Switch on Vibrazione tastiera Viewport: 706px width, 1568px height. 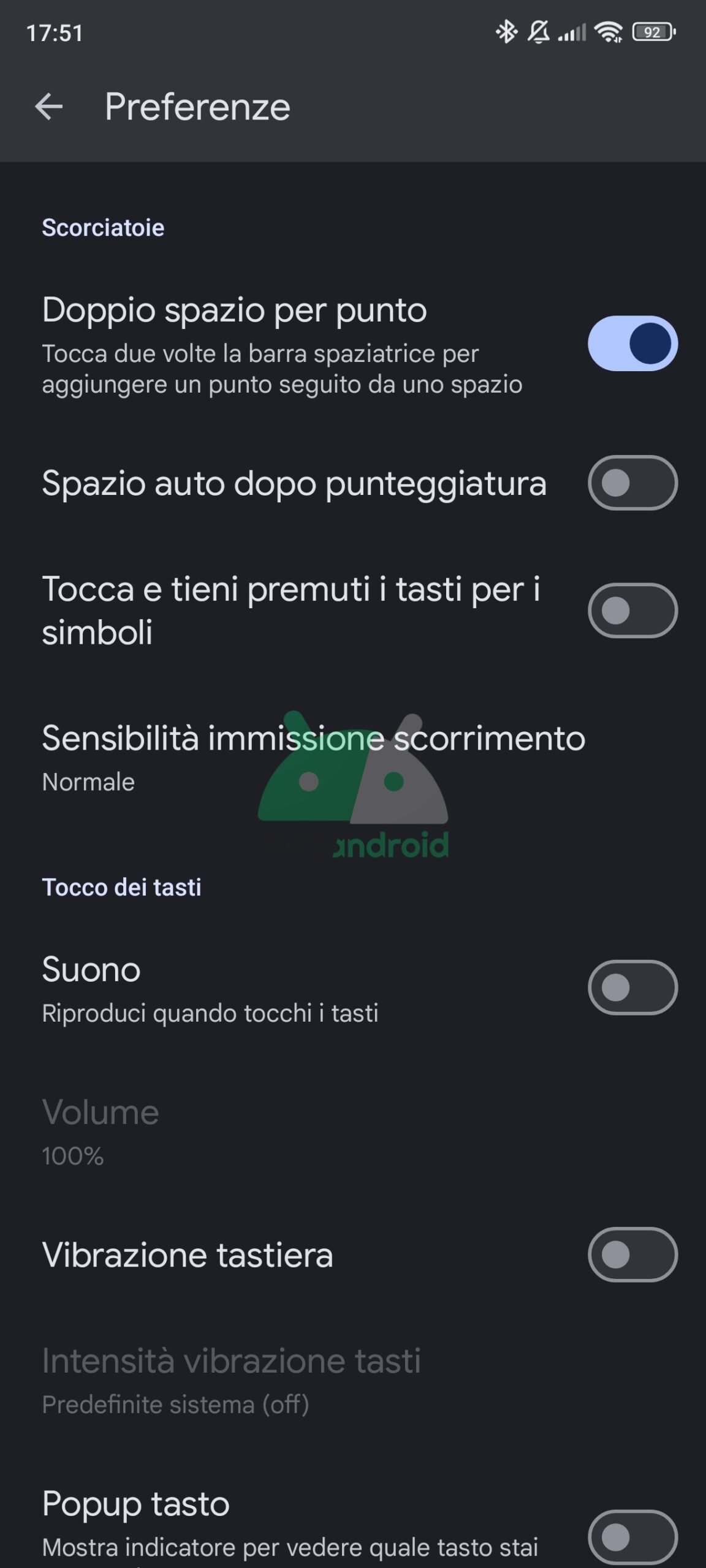click(x=632, y=1254)
